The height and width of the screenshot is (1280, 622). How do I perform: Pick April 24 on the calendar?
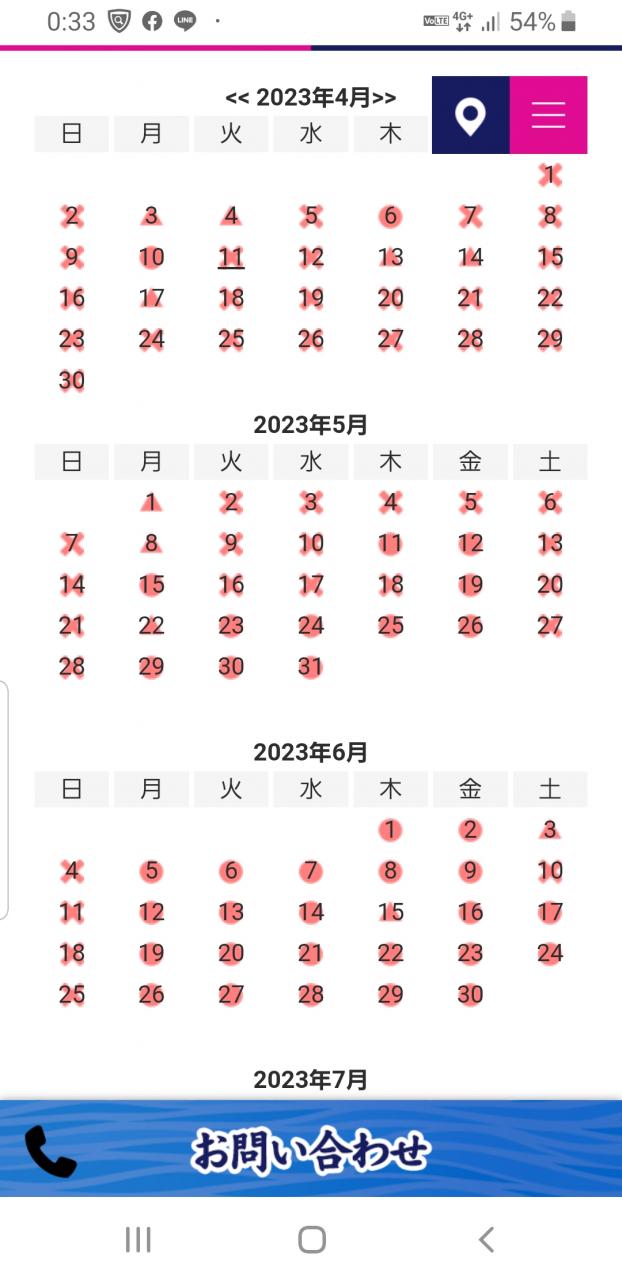pyautogui.click(x=151, y=339)
